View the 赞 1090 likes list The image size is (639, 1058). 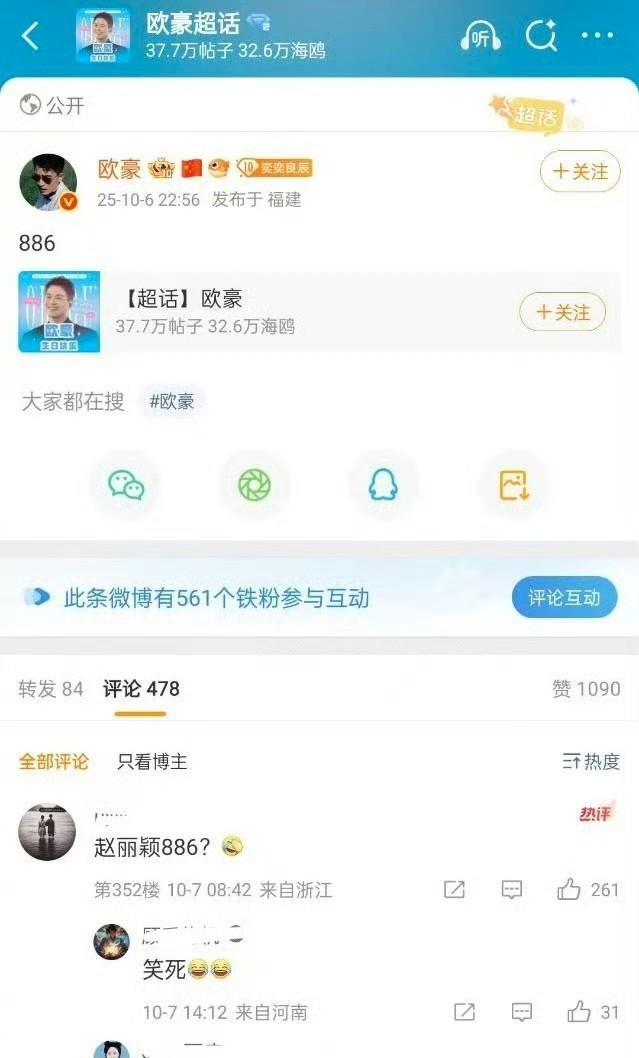click(x=586, y=689)
